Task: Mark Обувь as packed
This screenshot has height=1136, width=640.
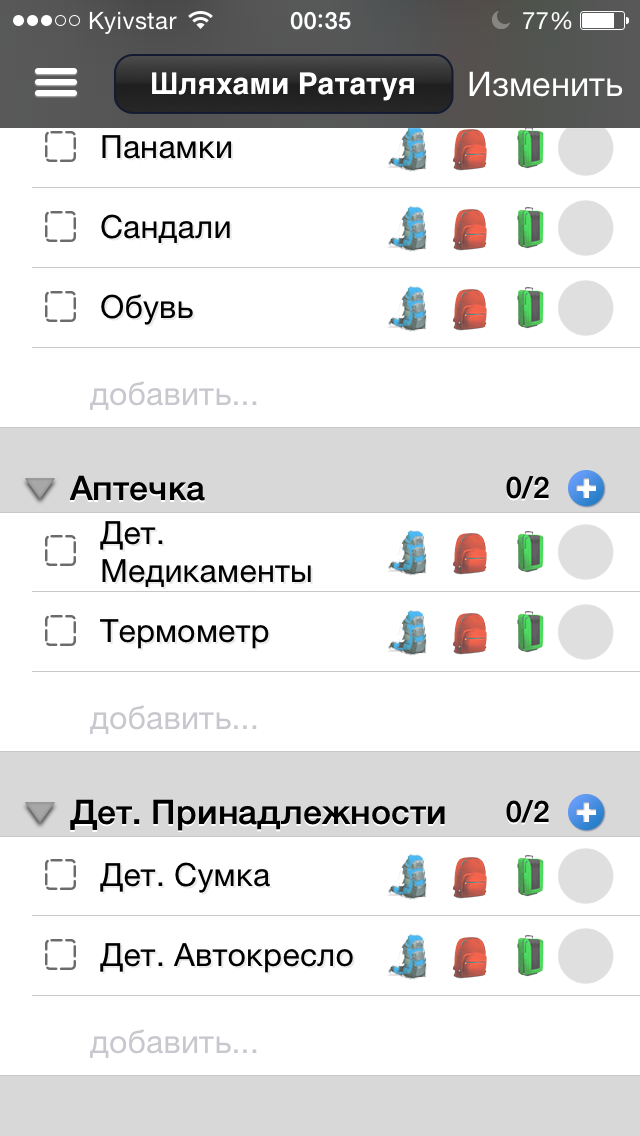Action: (x=61, y=308)
